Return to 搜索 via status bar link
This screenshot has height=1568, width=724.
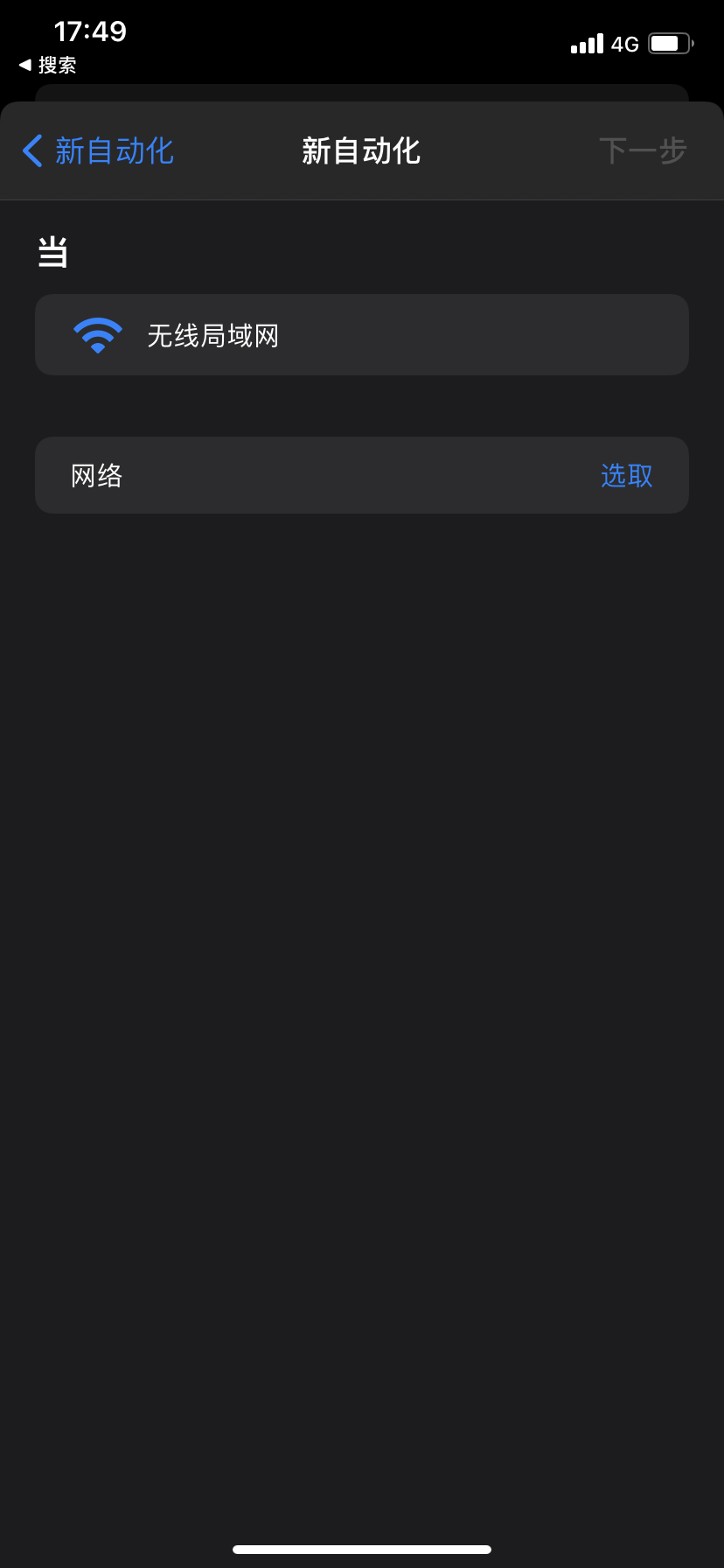(x=48, y=66)
